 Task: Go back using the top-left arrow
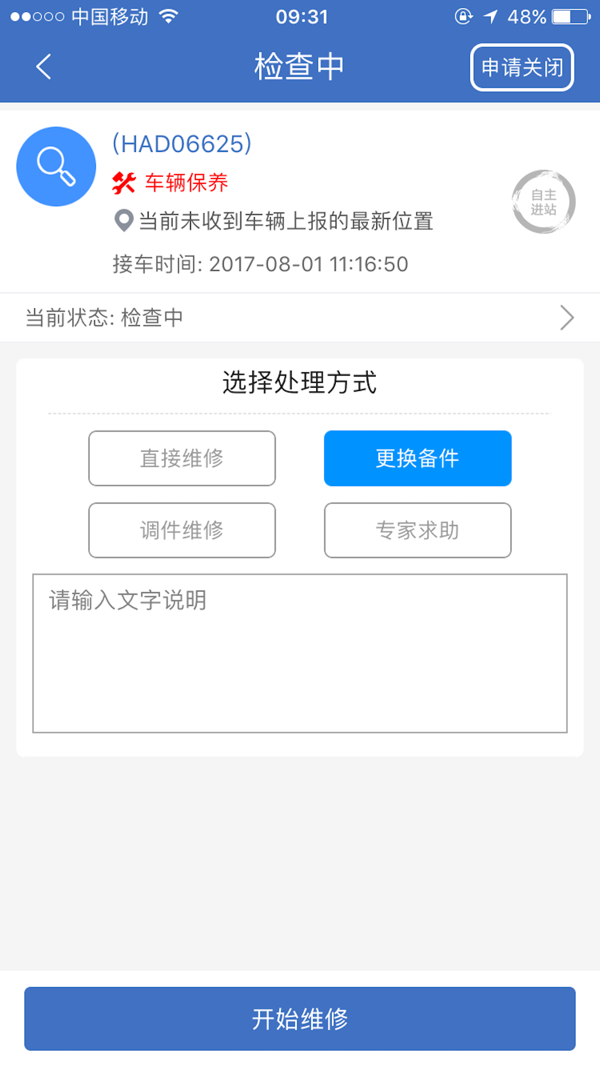[x=44, y=67]
